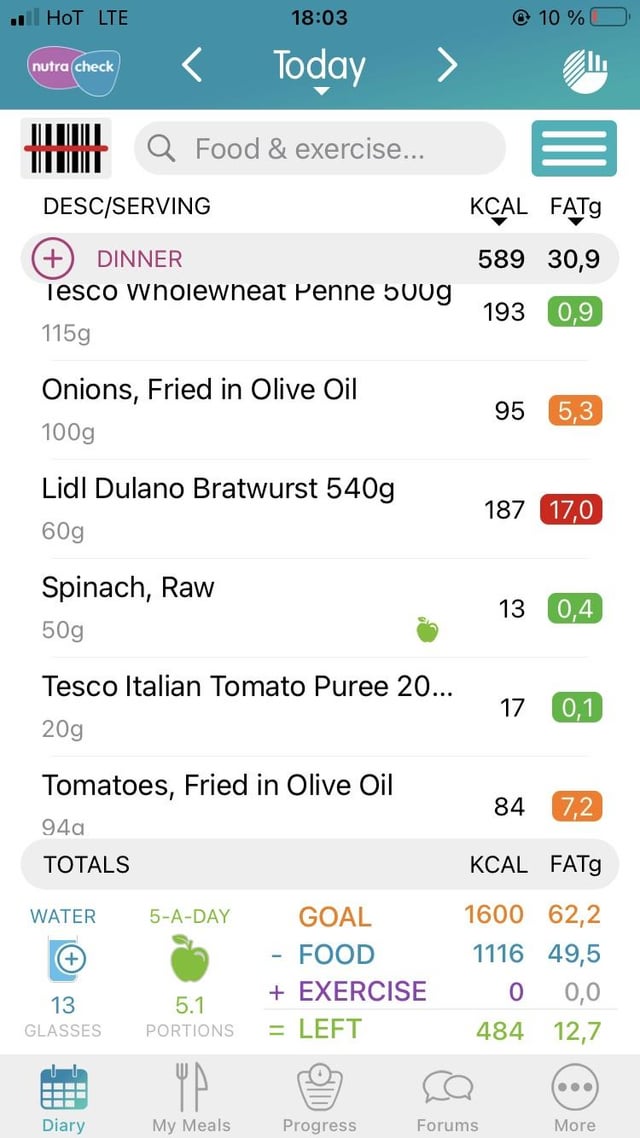Switch to My Meals tab
This screenshot has width=640, height=1138.
click(192, 1097)
